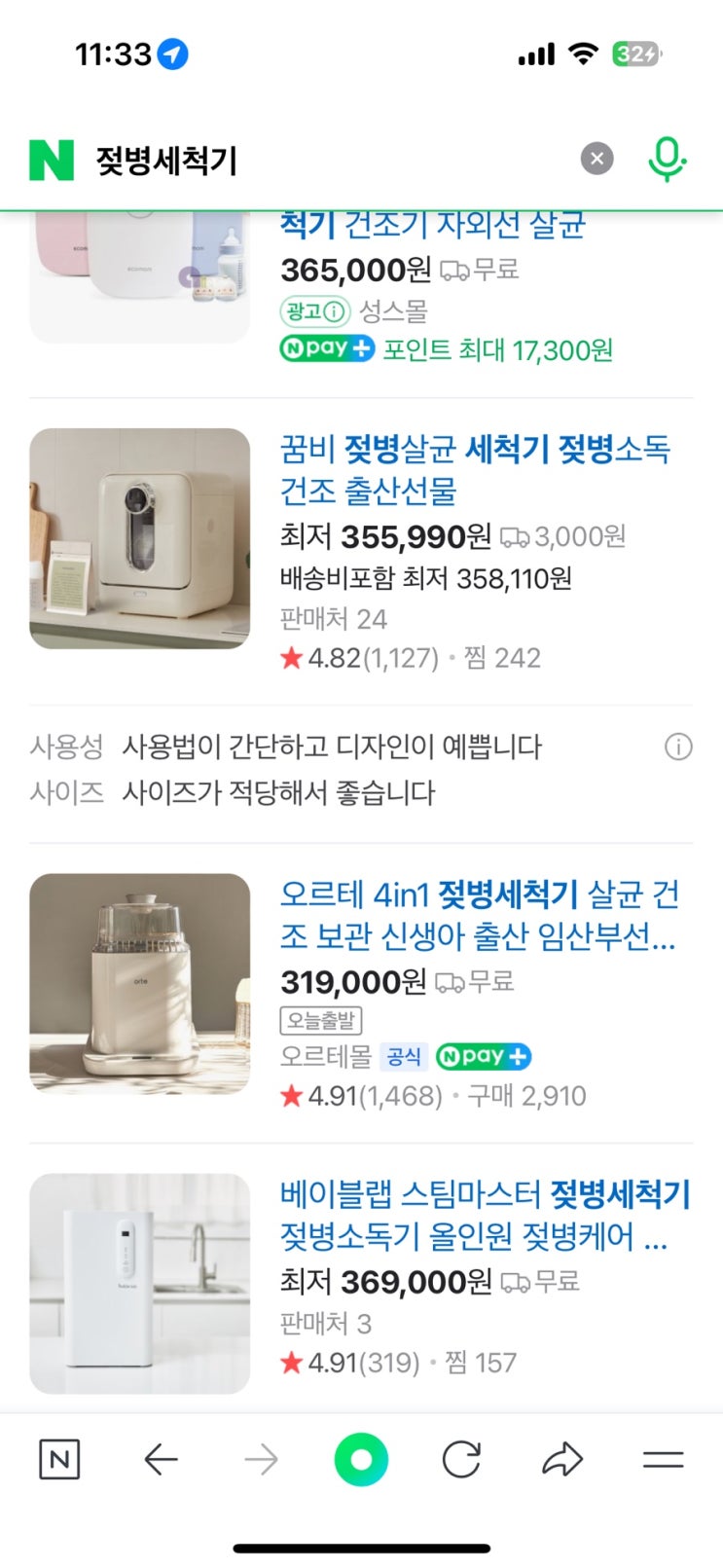Open the browser menu with two lines
Image resolution: width=723 pixels, height=1568 pixels.
point(663,1459)
